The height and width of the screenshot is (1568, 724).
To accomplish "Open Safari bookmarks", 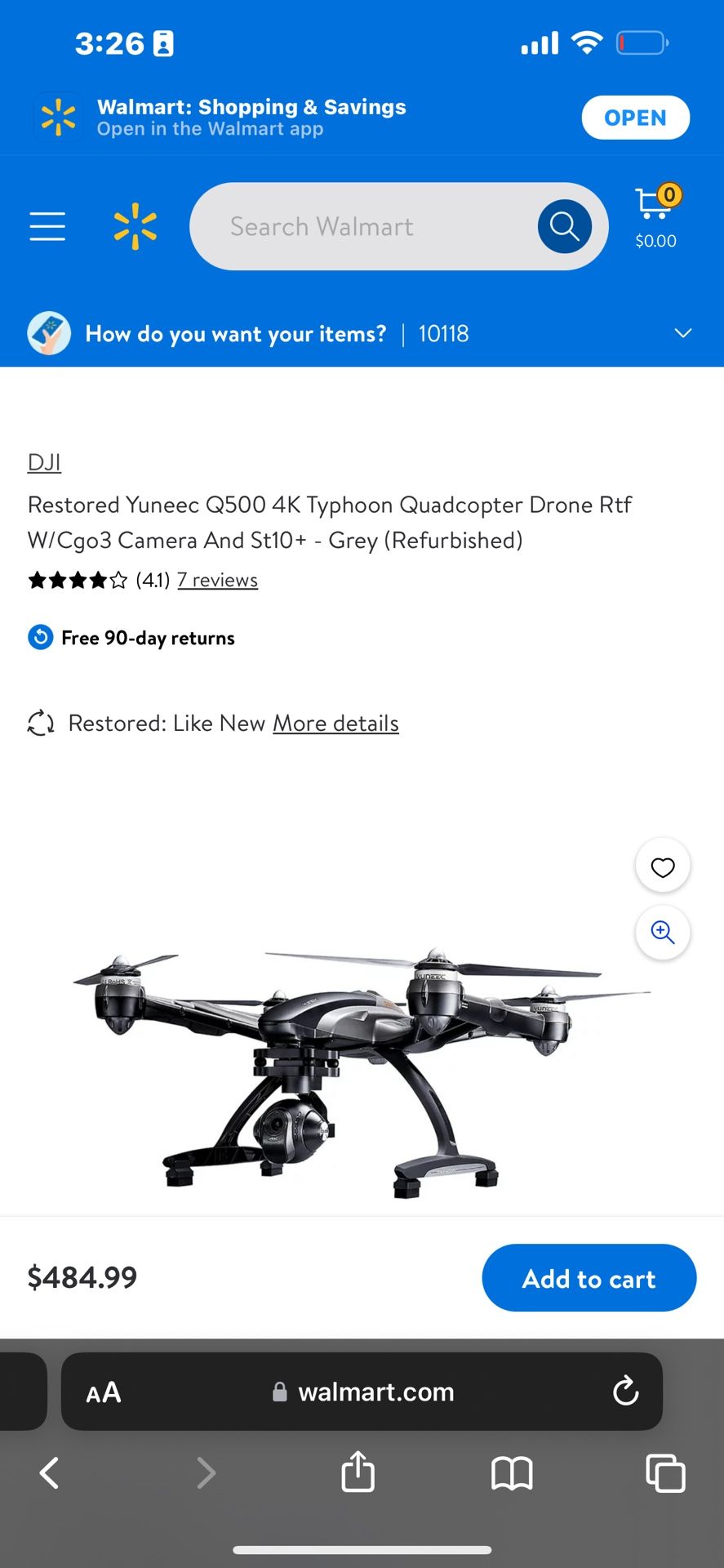I will (x=512, y=1473).
